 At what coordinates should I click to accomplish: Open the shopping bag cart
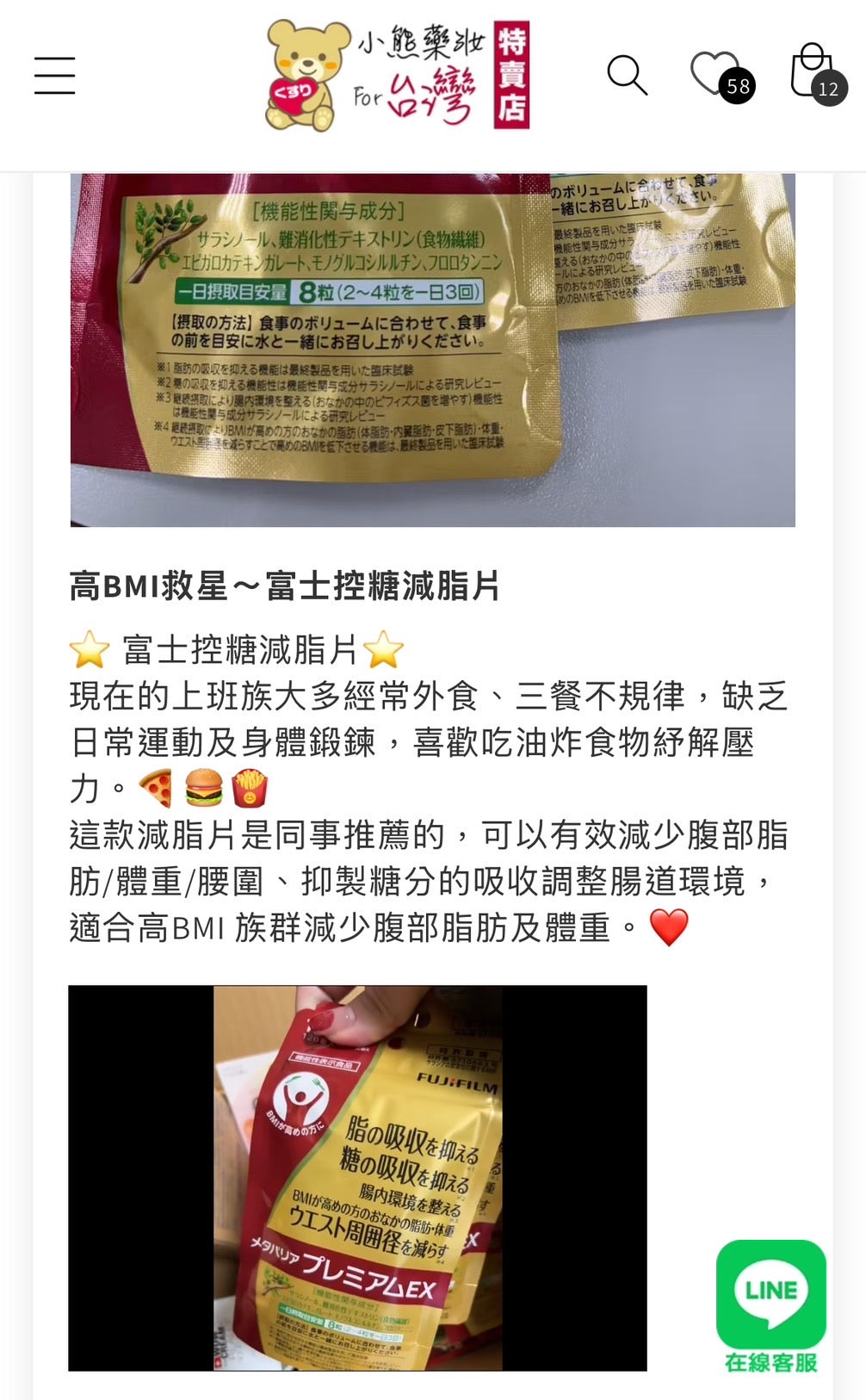point(813,74)
